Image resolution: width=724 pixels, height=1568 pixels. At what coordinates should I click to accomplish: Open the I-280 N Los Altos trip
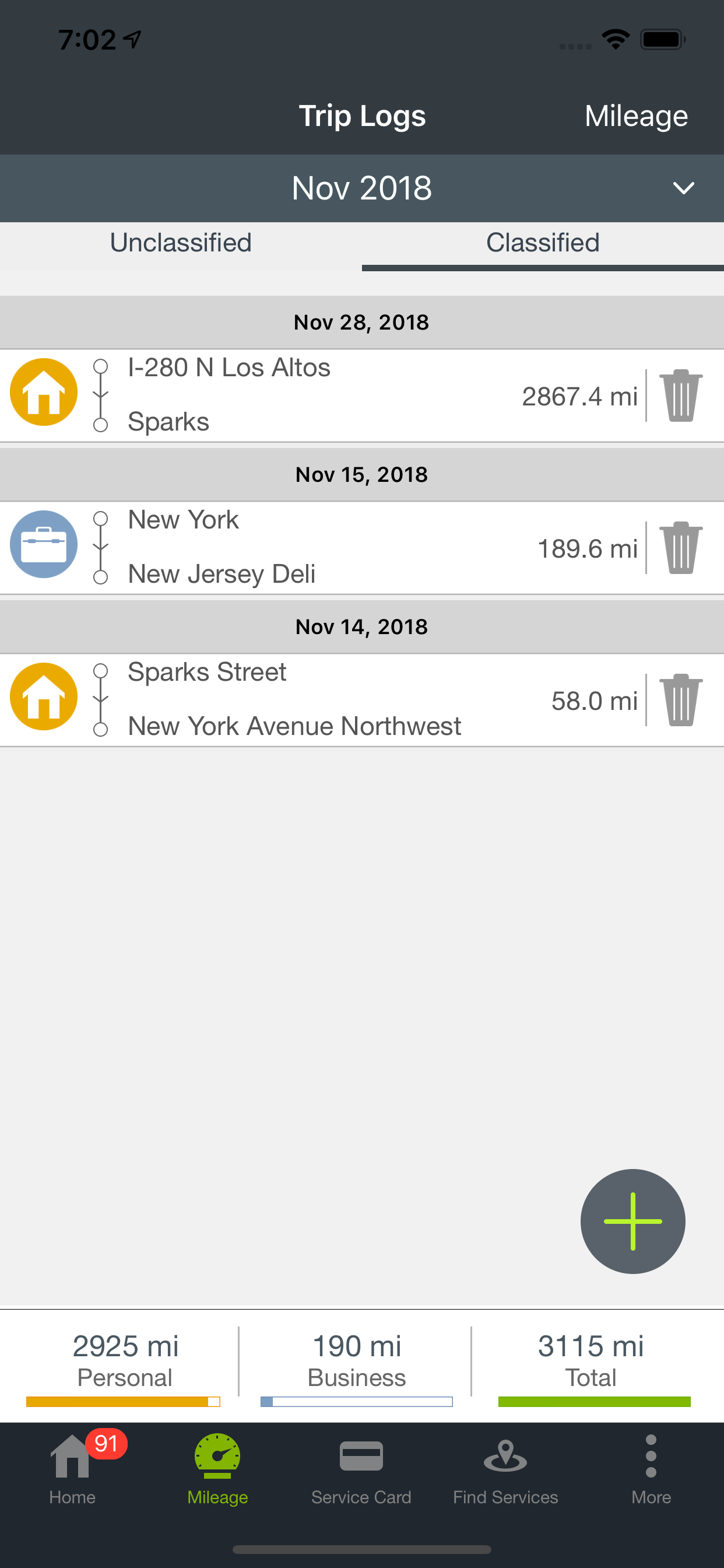[x=322, y=395]
